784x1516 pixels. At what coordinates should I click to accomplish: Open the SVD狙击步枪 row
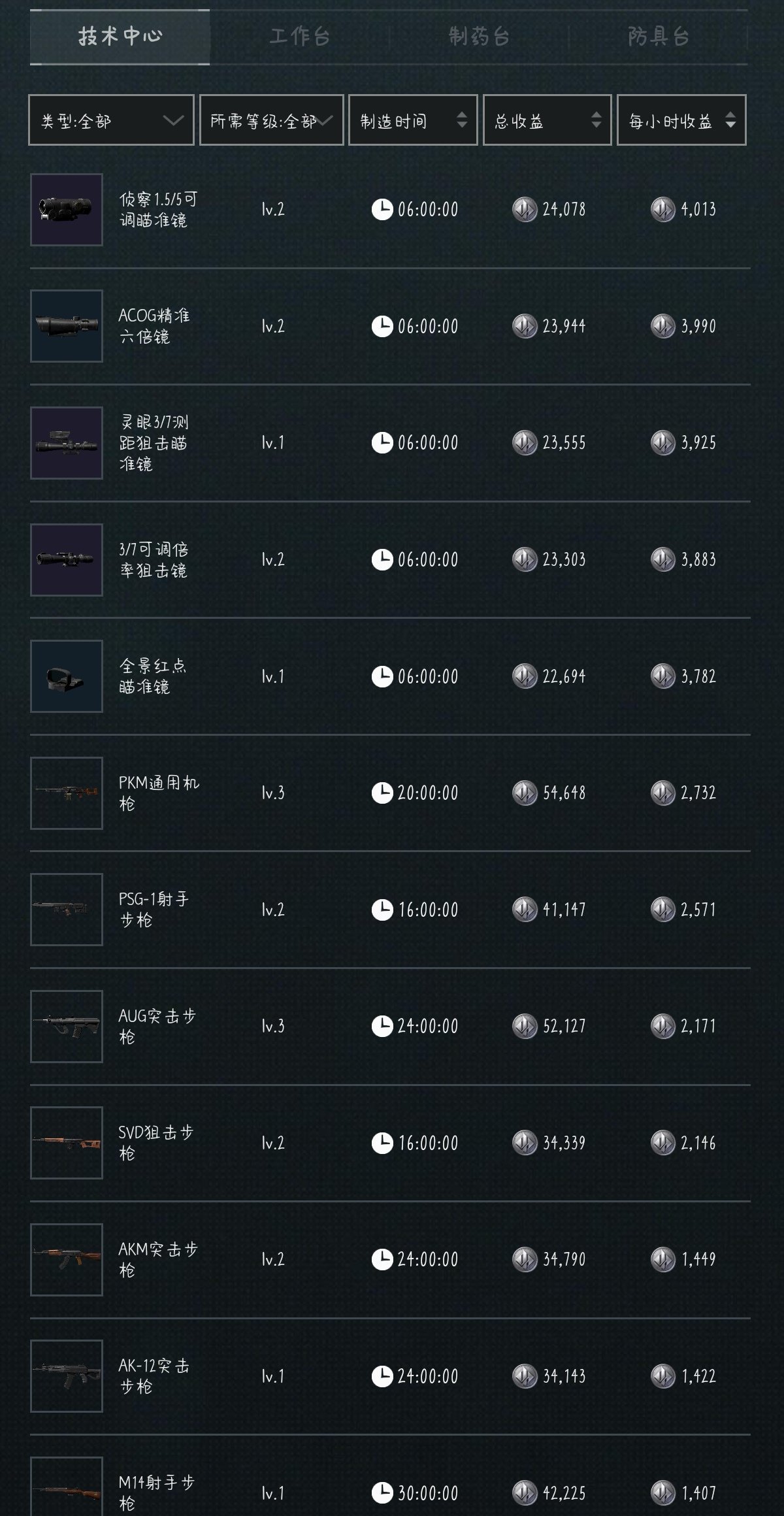pos(390,1143)
